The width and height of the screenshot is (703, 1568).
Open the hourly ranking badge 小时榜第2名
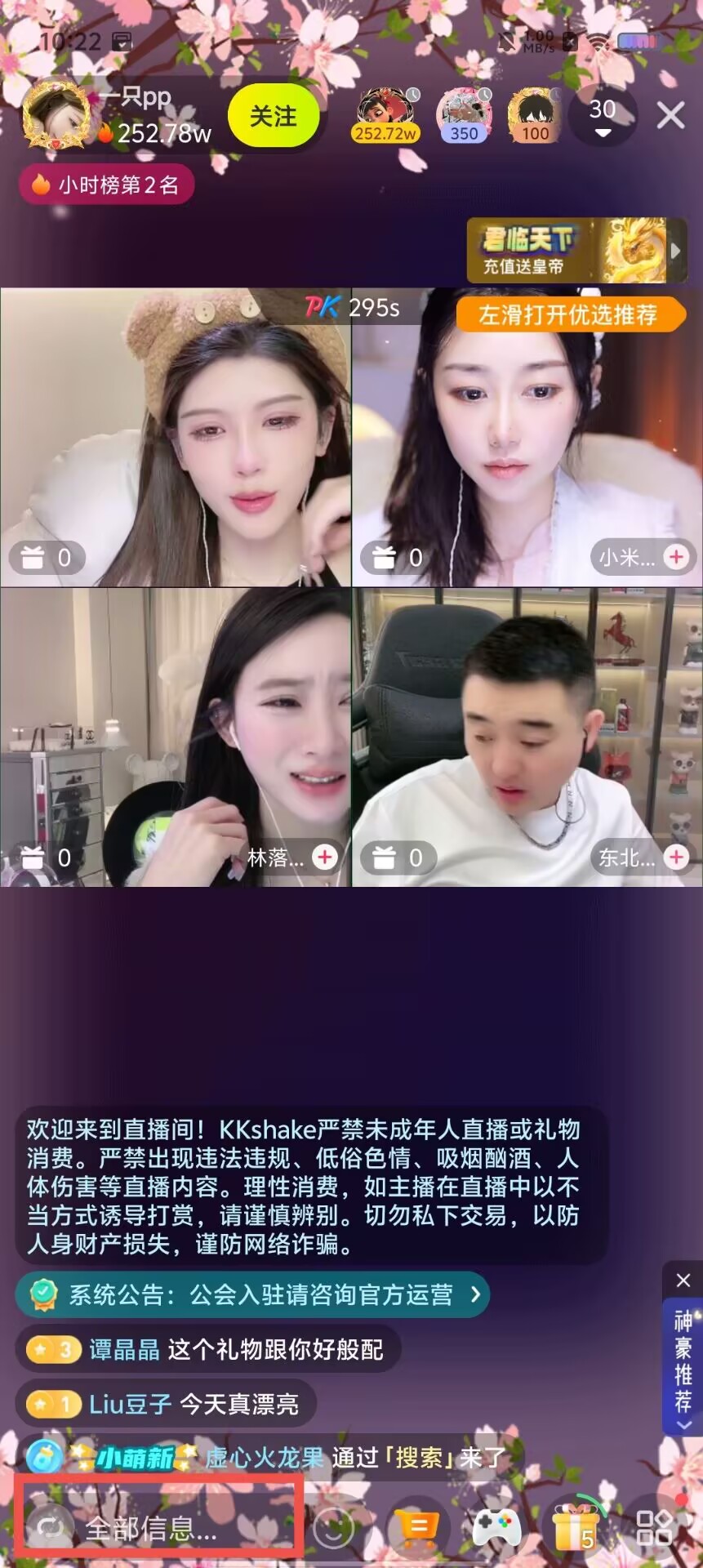[106, 185]
